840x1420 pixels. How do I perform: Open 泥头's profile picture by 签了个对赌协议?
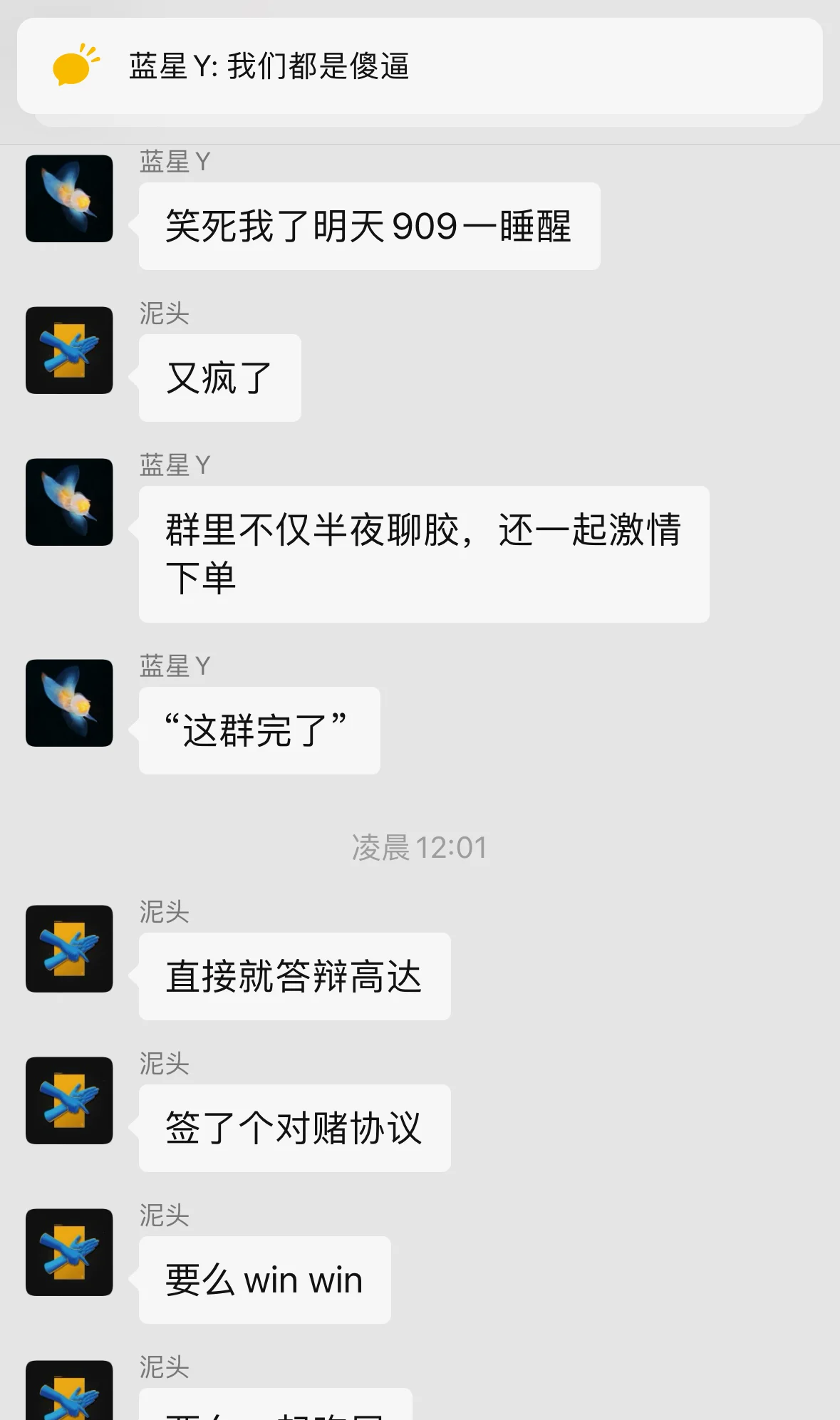[x=69, y=1101]
